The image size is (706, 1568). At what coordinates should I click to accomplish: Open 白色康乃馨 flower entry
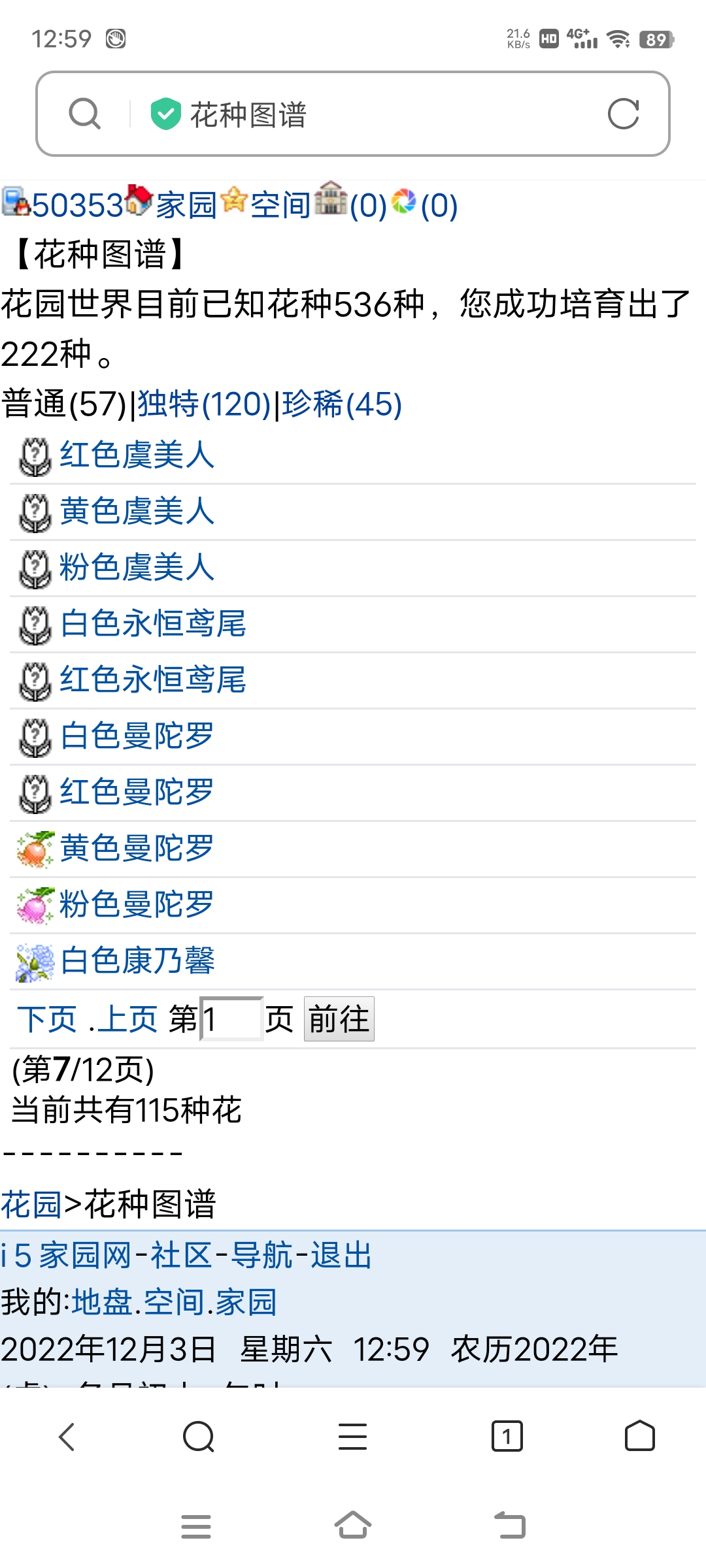(137, 961)
